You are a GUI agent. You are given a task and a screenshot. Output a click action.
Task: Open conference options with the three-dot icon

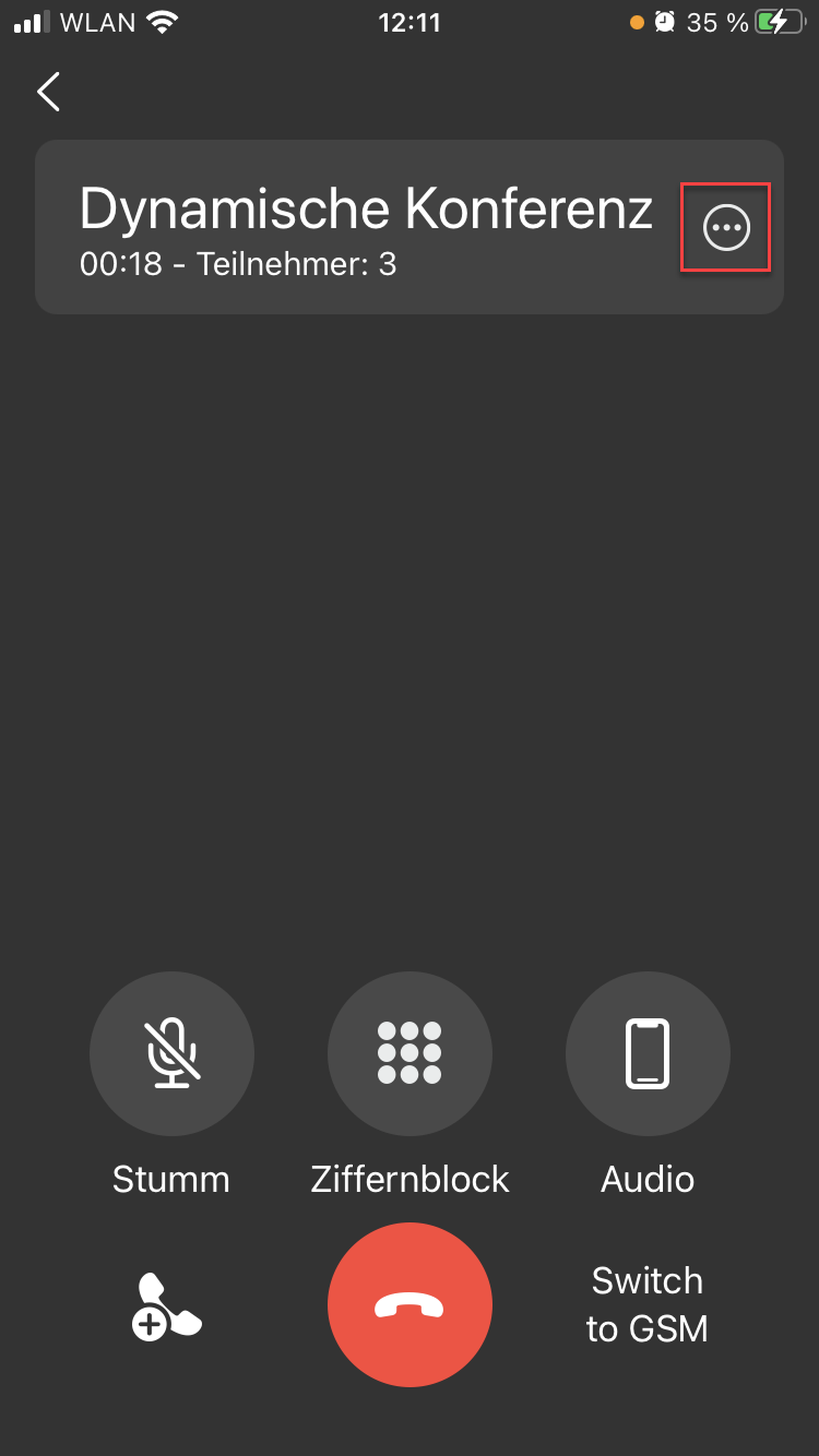click(x=726, y=227)
